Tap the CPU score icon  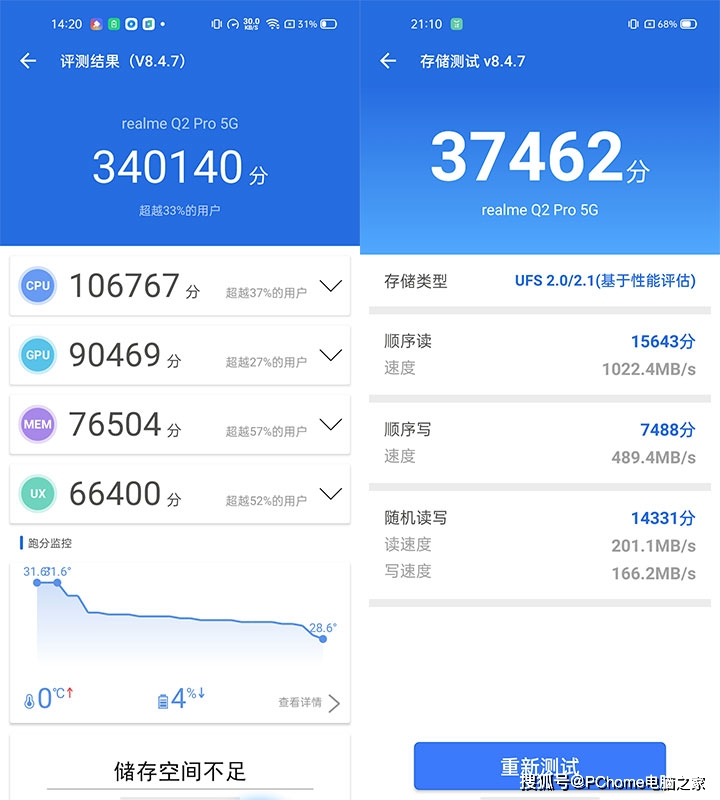[38, 286]
